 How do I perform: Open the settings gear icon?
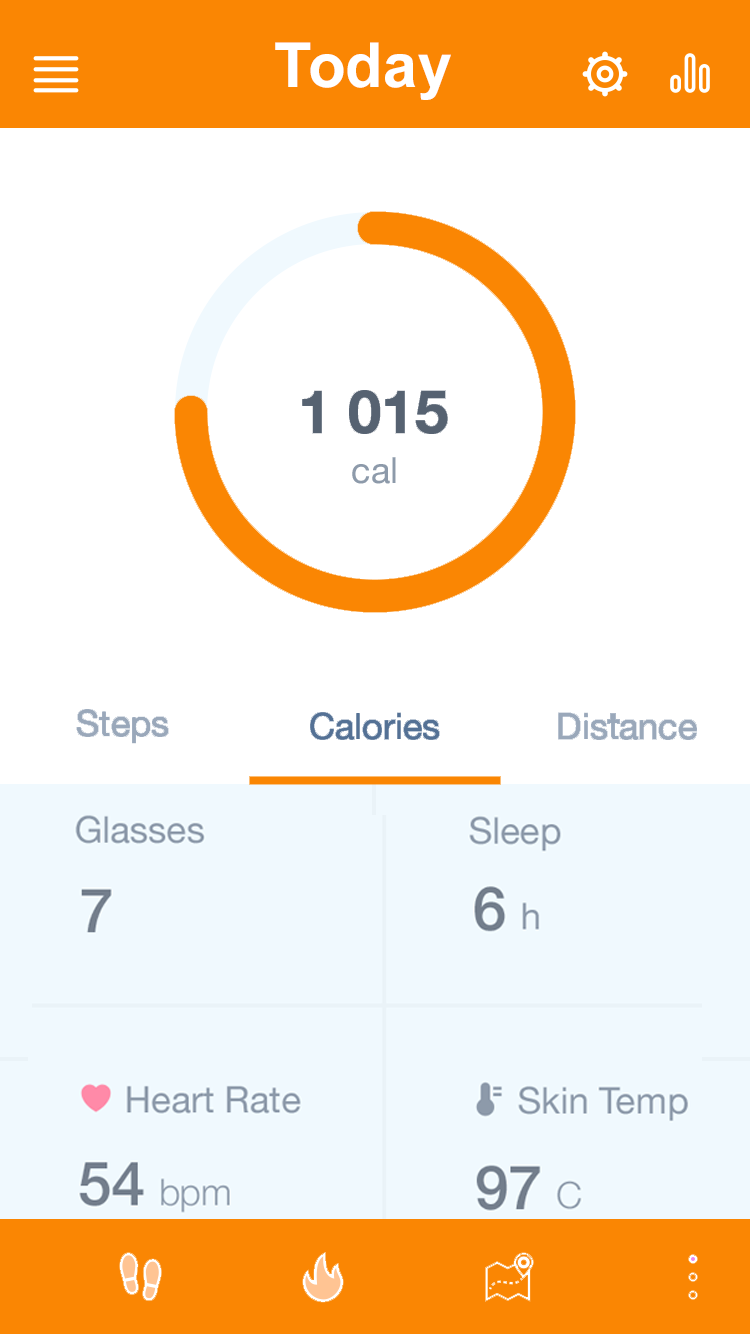tap(604, 72)
